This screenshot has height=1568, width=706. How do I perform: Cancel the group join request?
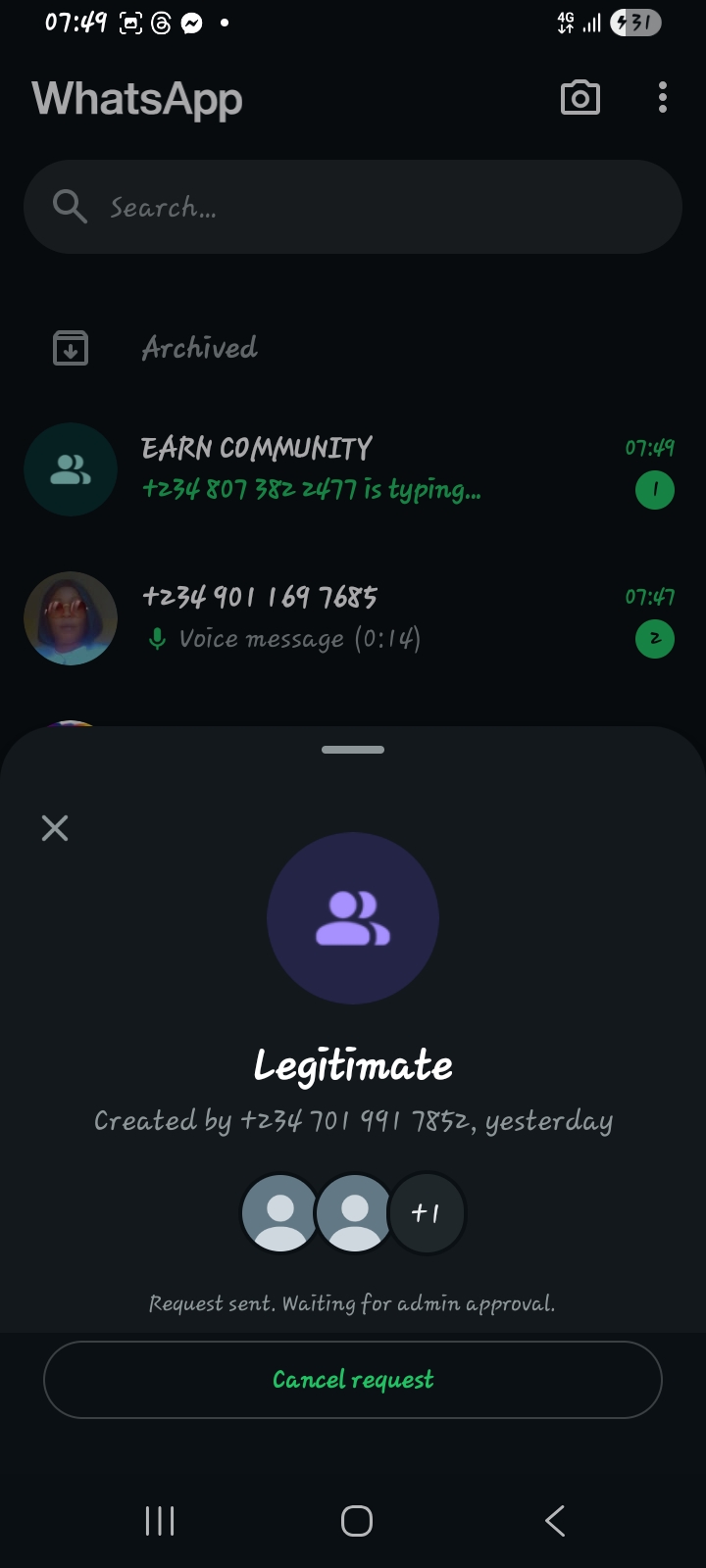[x=353, y=1380]
